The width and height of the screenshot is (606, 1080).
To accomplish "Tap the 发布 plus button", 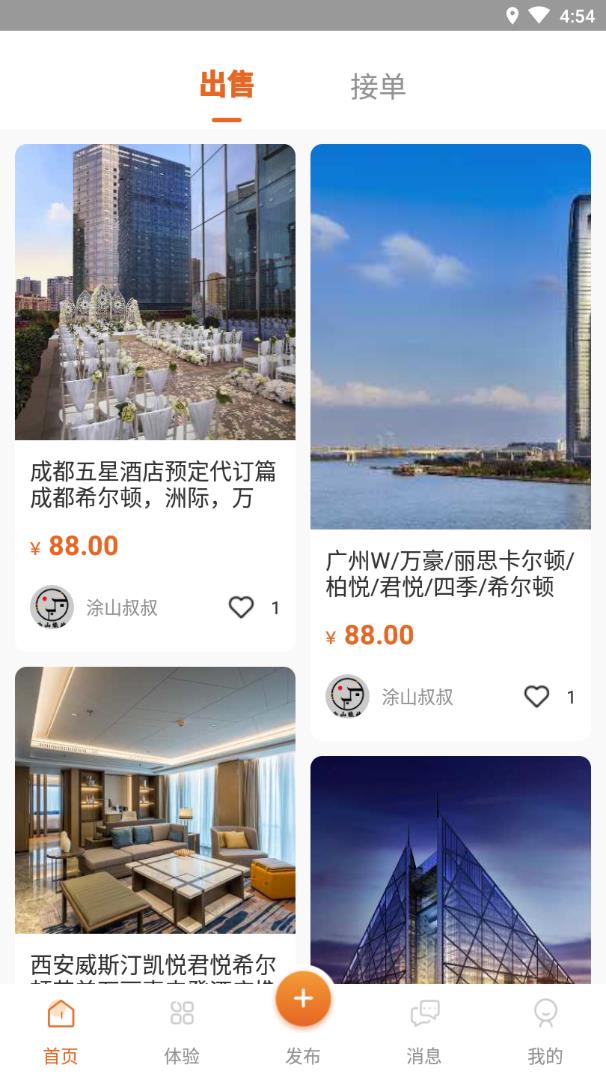I will 303,999.
